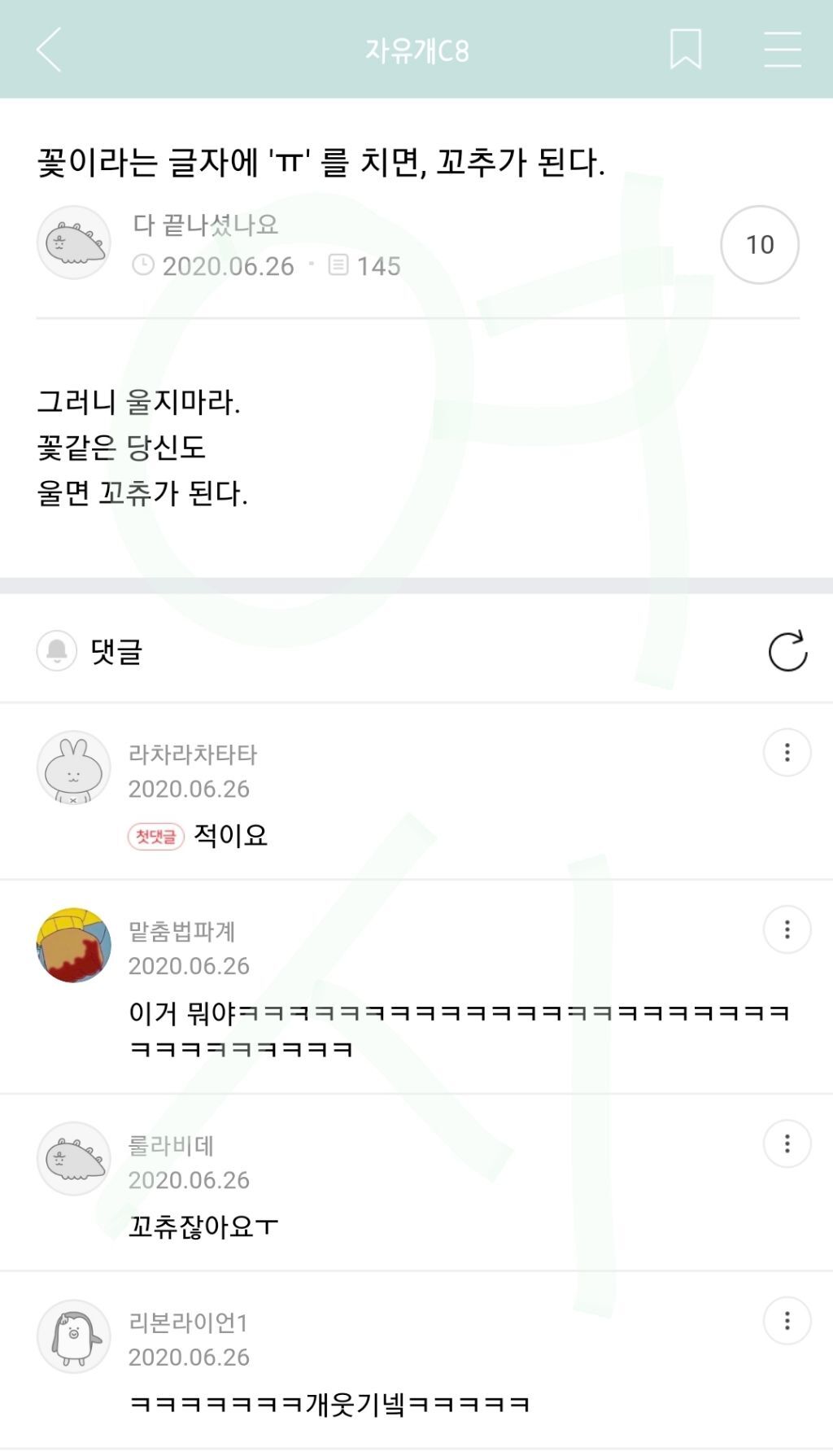This screenshot has height=1456, width=833.
Task: View 리본라이언1's profile avatar
Action: 74,1336
